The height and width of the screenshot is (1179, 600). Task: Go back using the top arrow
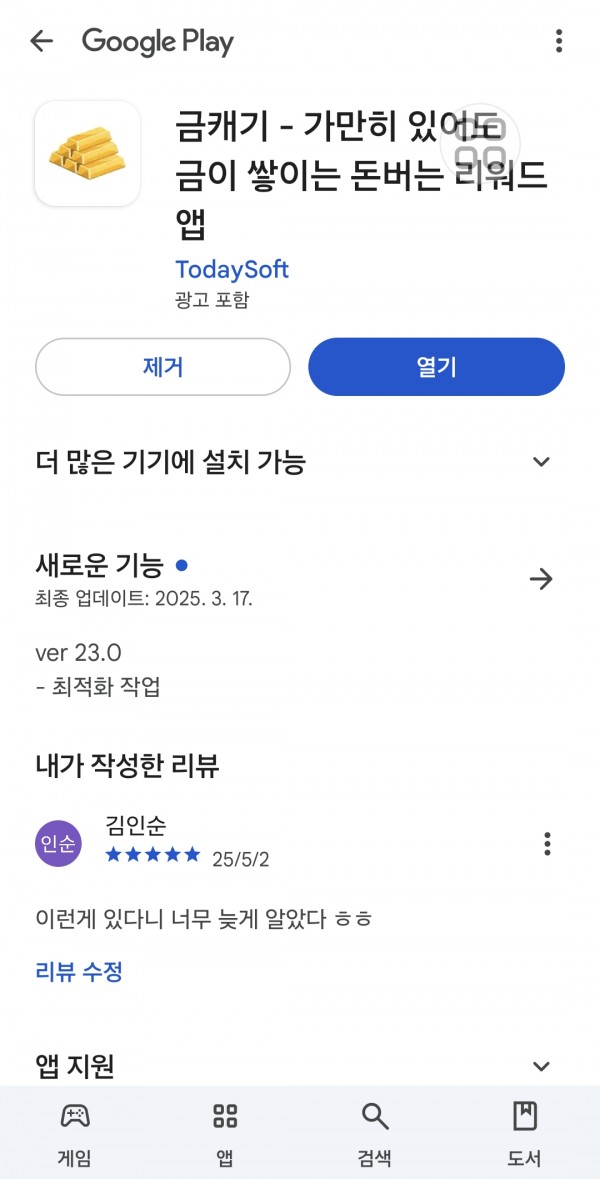point(41,41)
